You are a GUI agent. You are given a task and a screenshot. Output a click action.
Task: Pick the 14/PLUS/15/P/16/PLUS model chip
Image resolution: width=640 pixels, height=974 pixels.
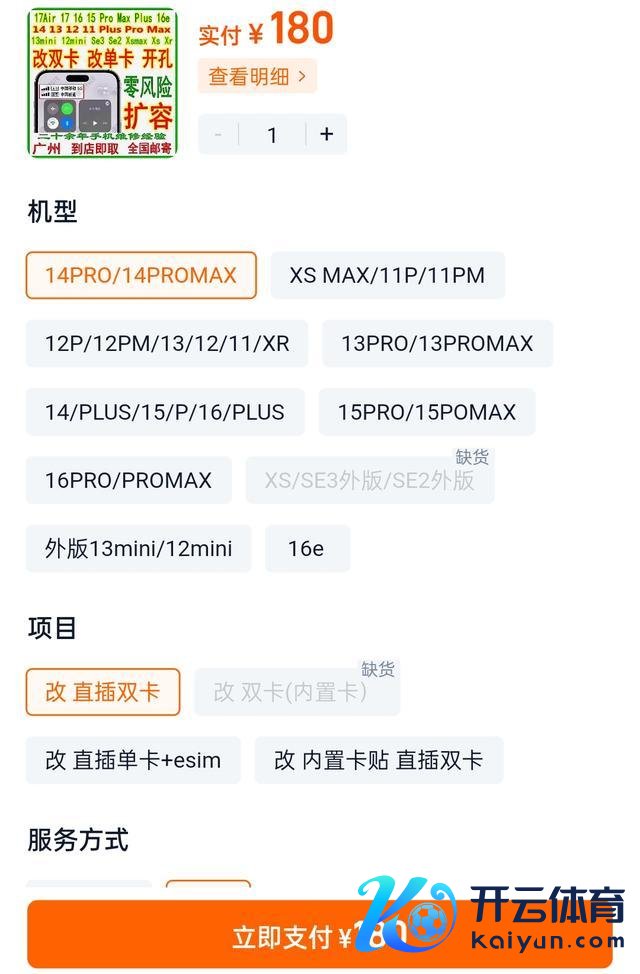165,412
